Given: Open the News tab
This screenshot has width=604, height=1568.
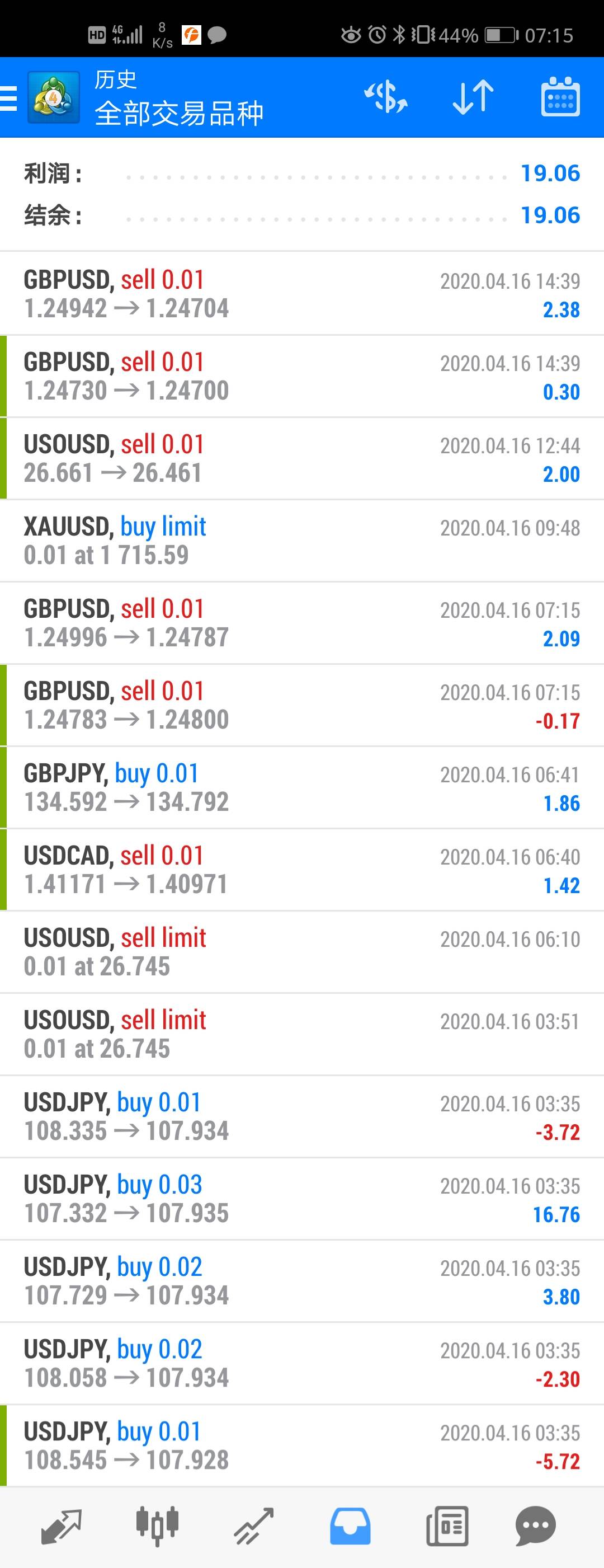Looking at the screenshot, I should click(x=447, y=1527).
